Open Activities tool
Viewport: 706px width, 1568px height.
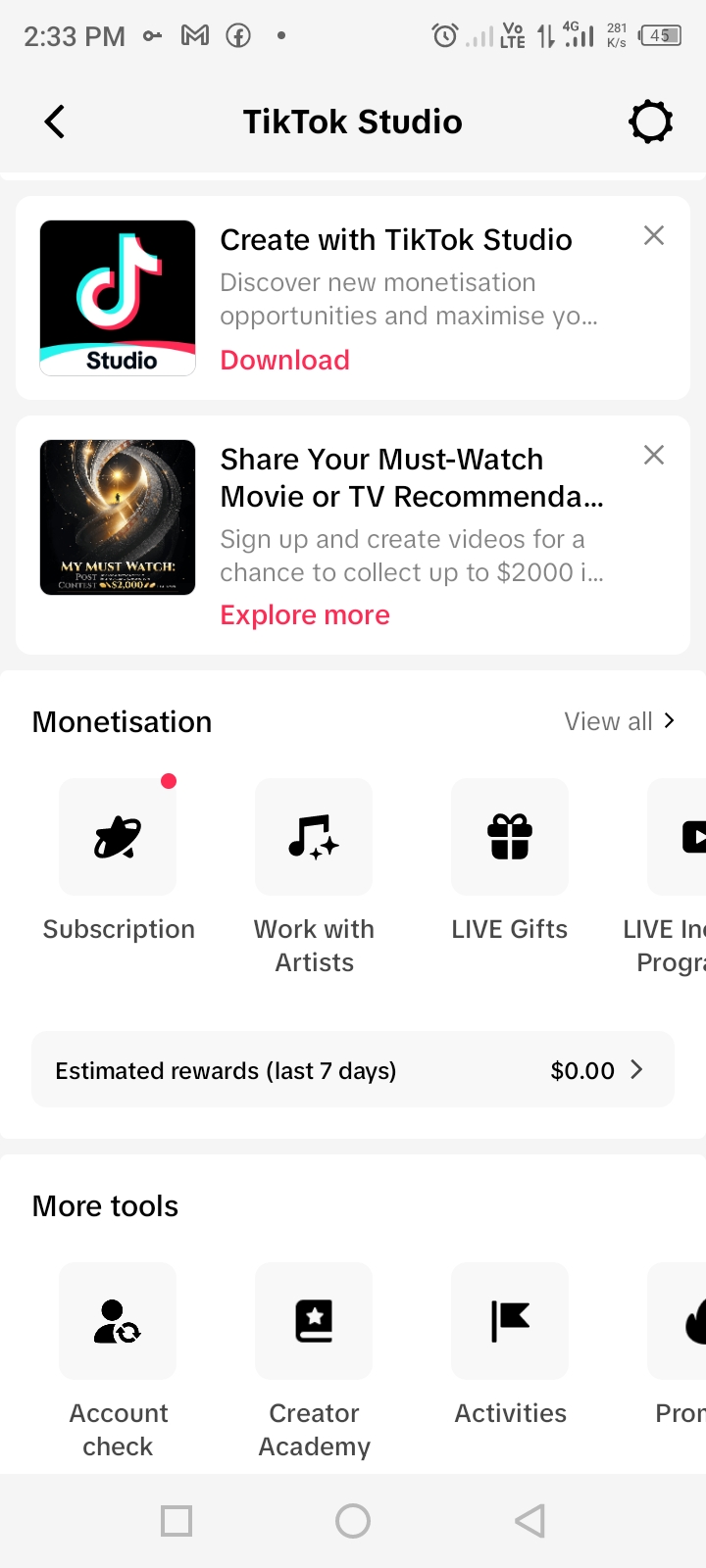[x=510, y=1321]
